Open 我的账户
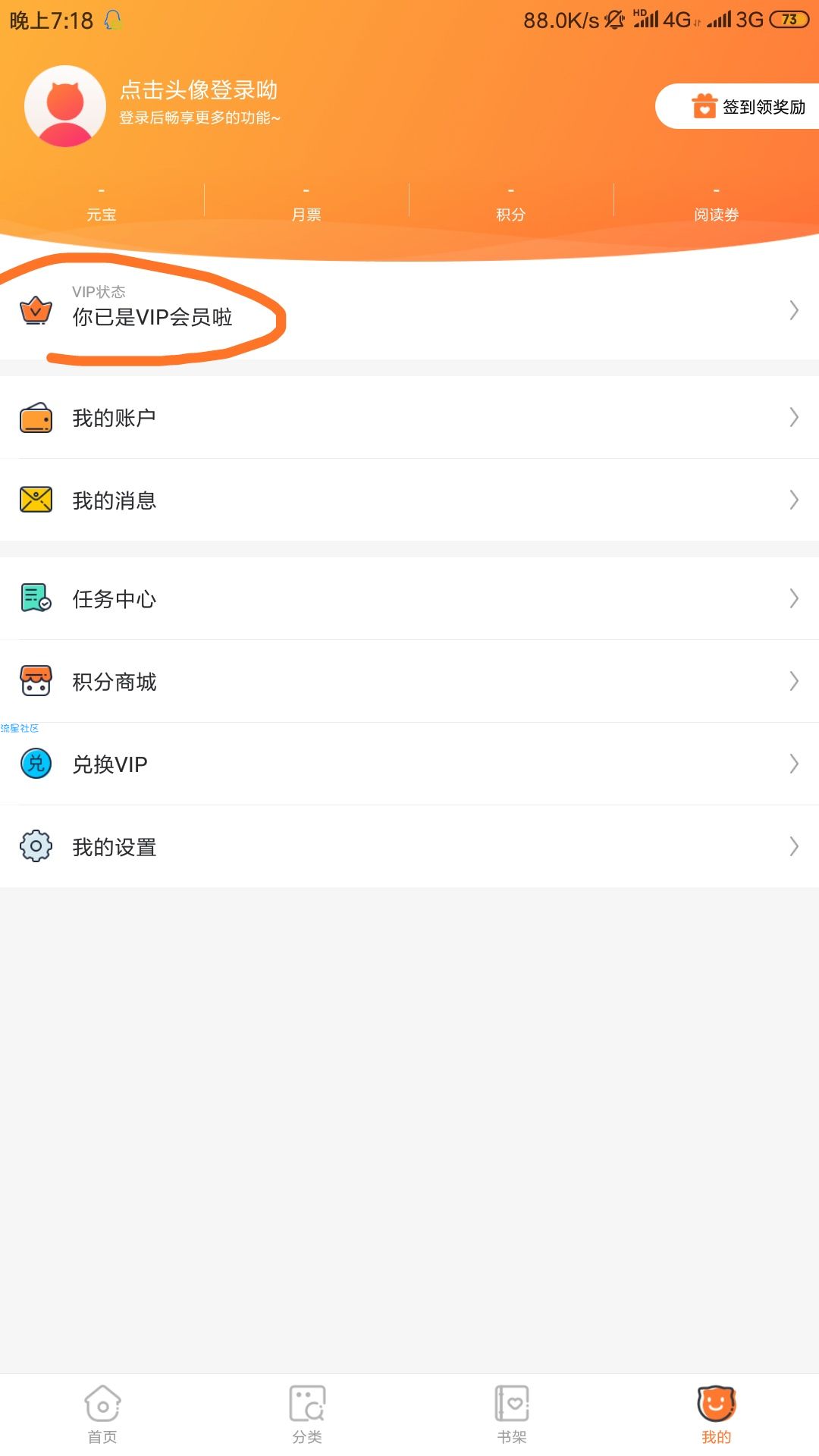This screenshot has height=1456, width=819. click(x=409, y=417)
